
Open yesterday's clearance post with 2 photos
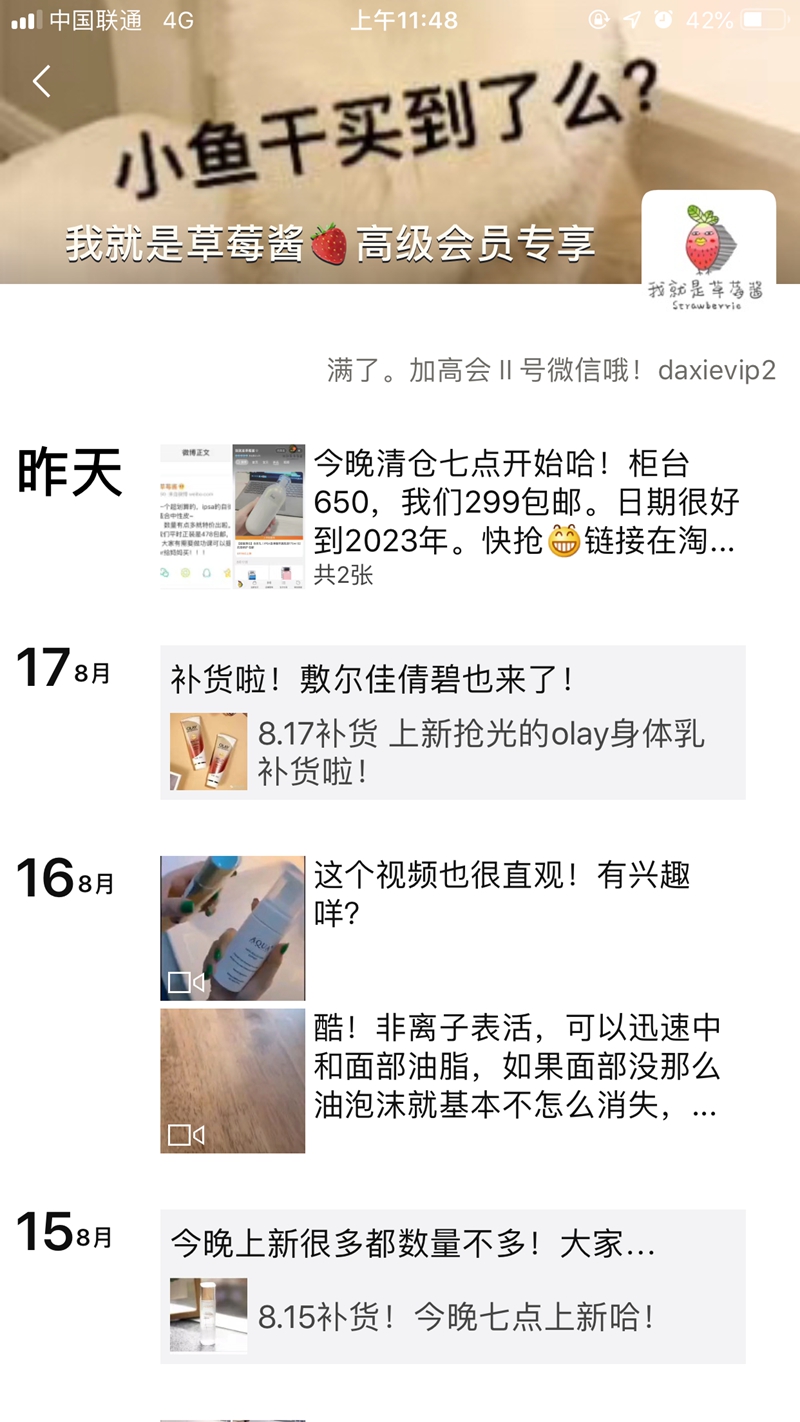pyautogui.click(x=453, y=517)
